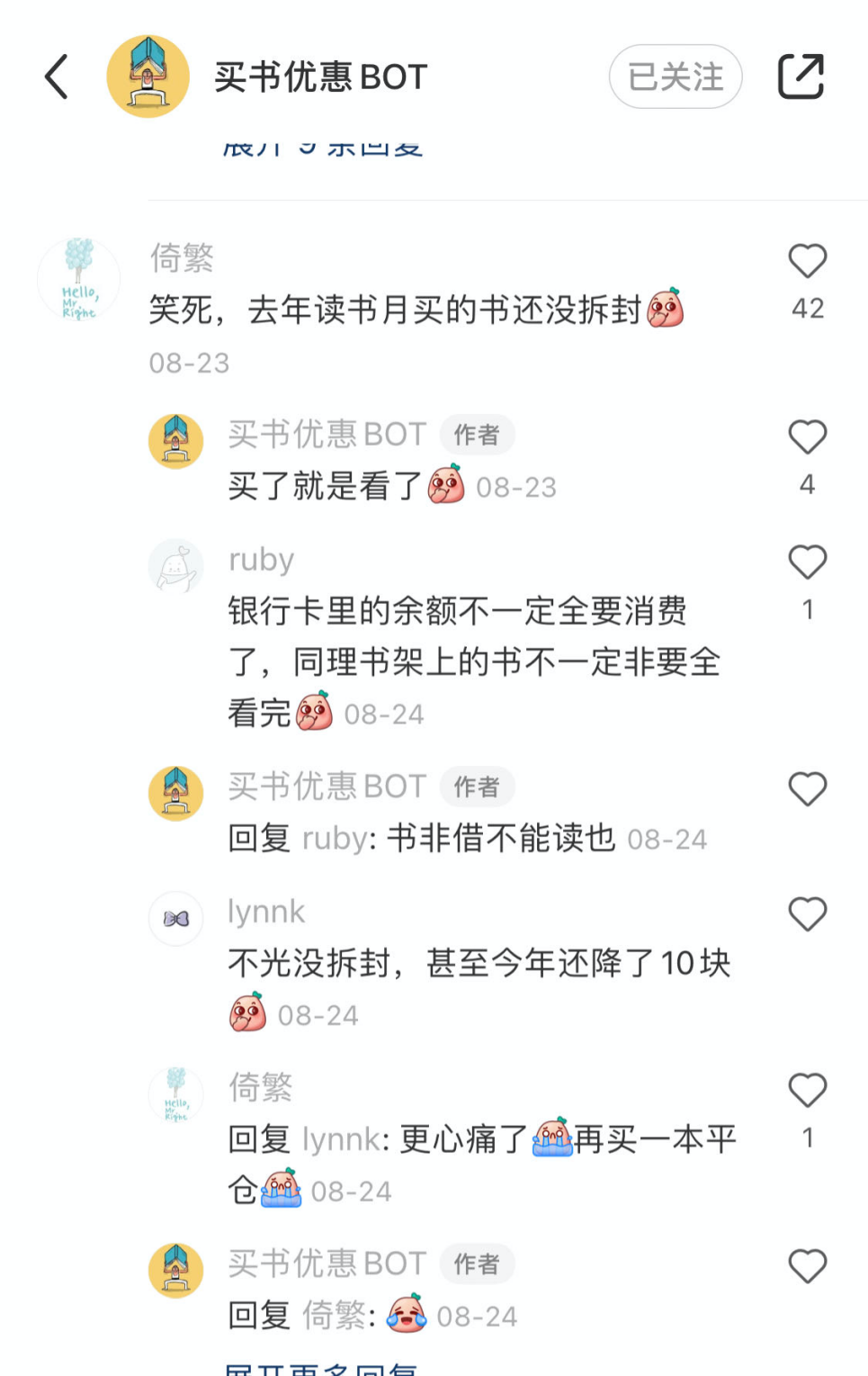
Task: Tap ruby's whale avatar beside her comment
Action: click(x=176, y=567)
